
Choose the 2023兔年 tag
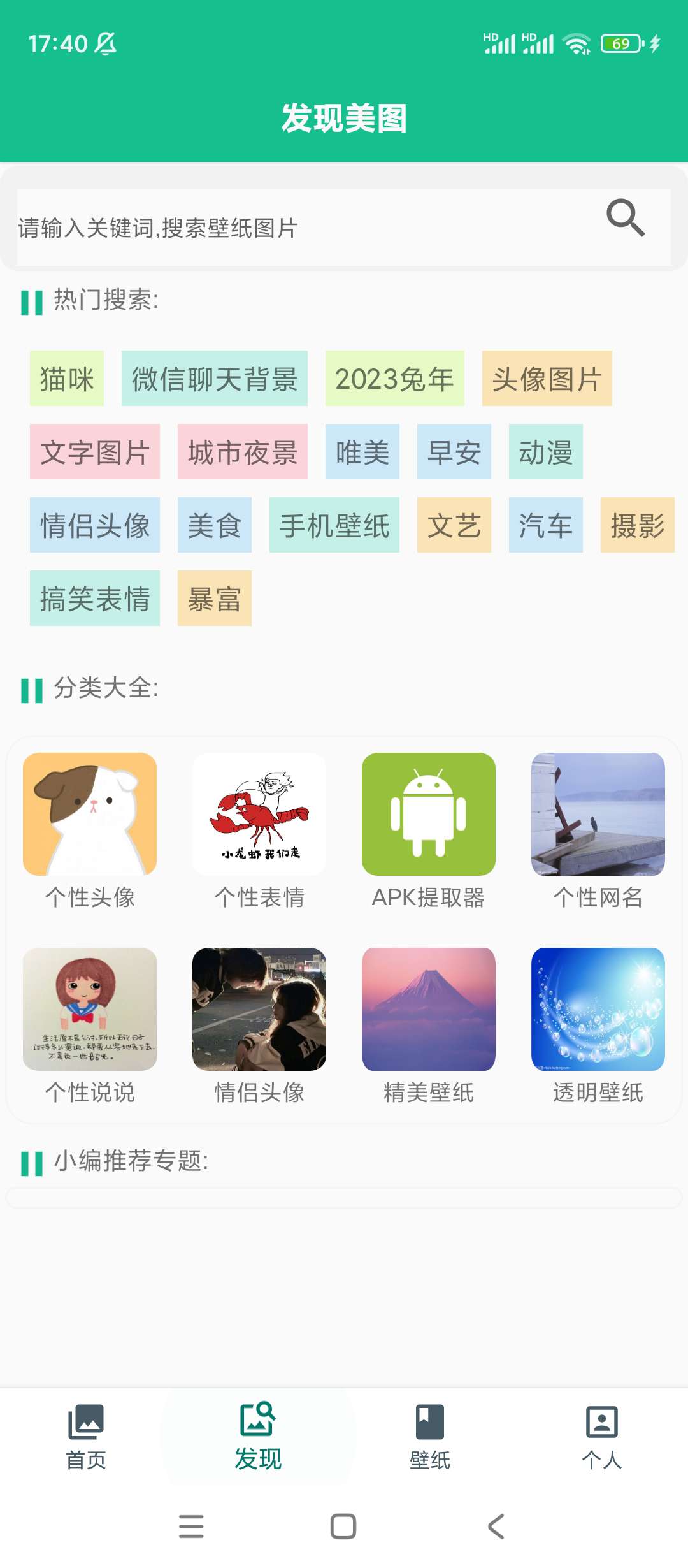(x=394, y=379)
